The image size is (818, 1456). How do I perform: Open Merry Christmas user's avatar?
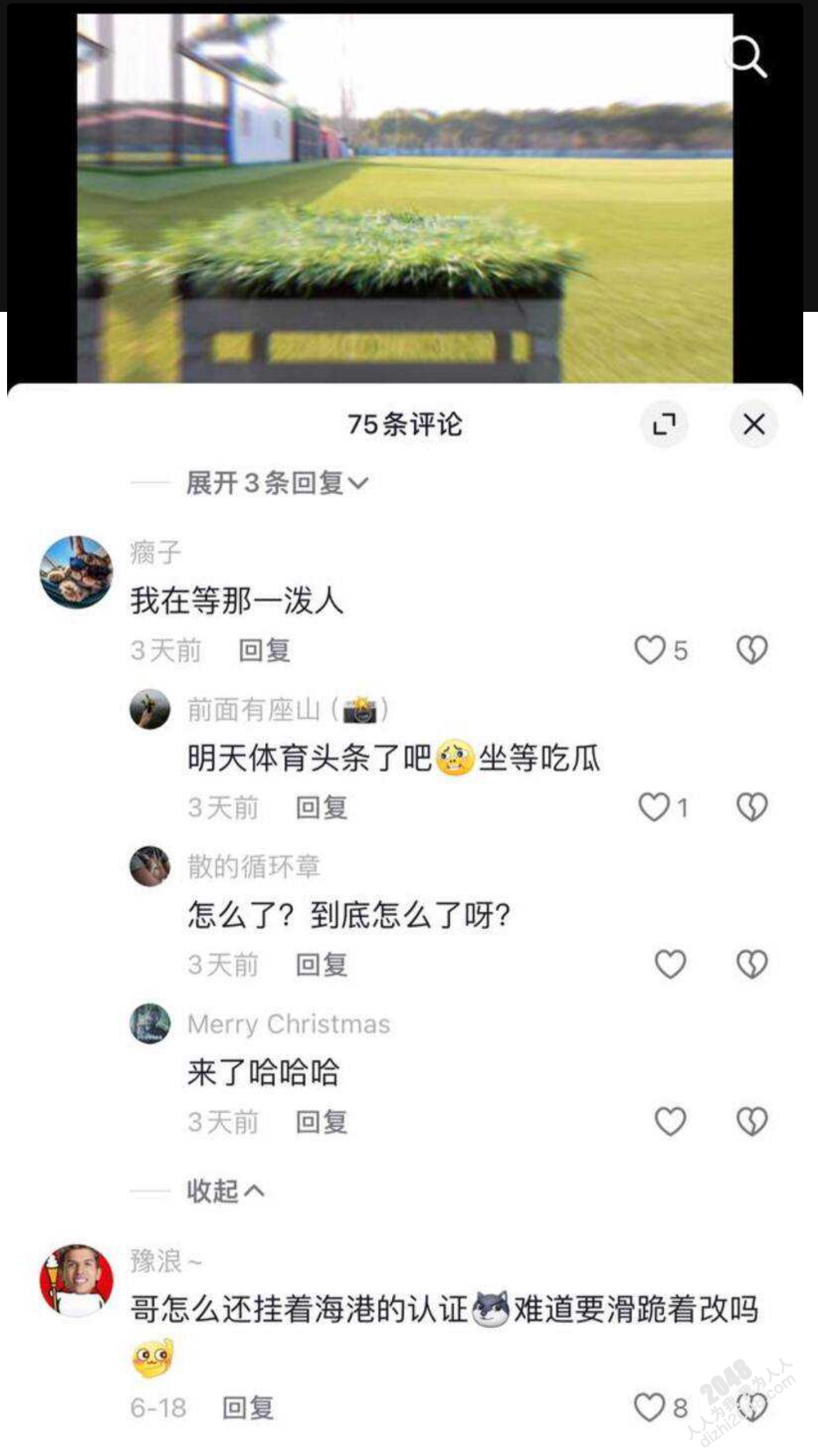tap(150, 1023)
